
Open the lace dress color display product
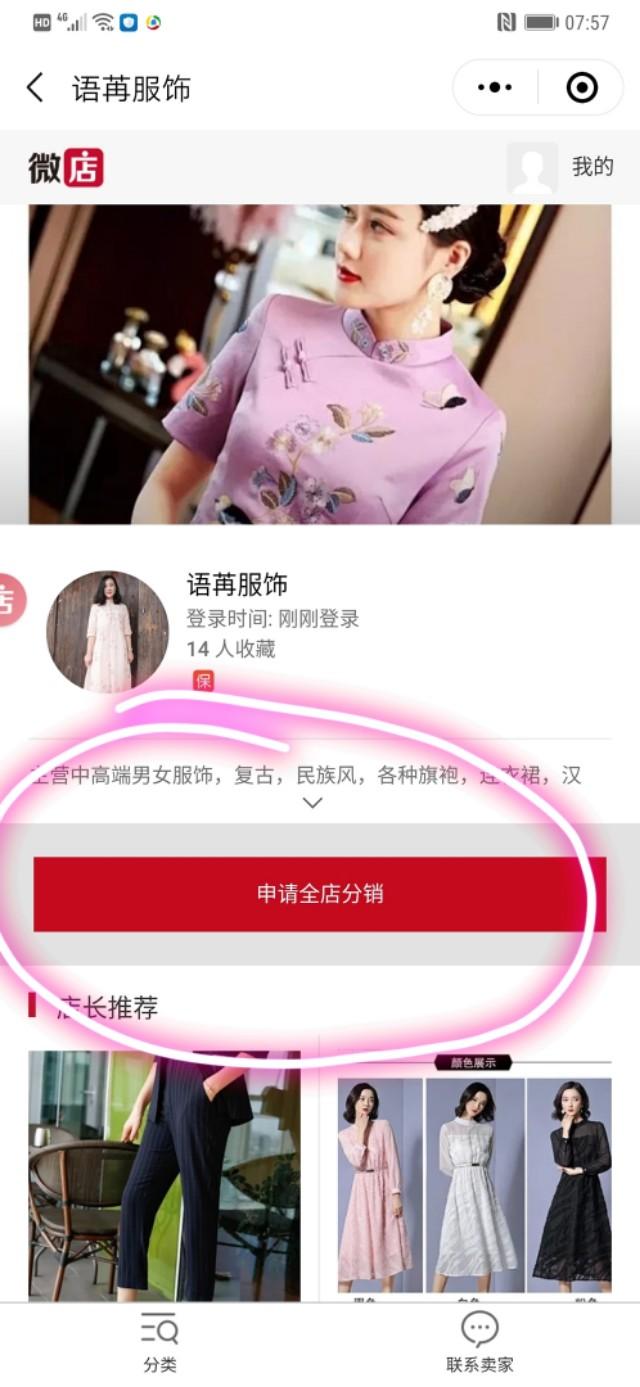474,1175
